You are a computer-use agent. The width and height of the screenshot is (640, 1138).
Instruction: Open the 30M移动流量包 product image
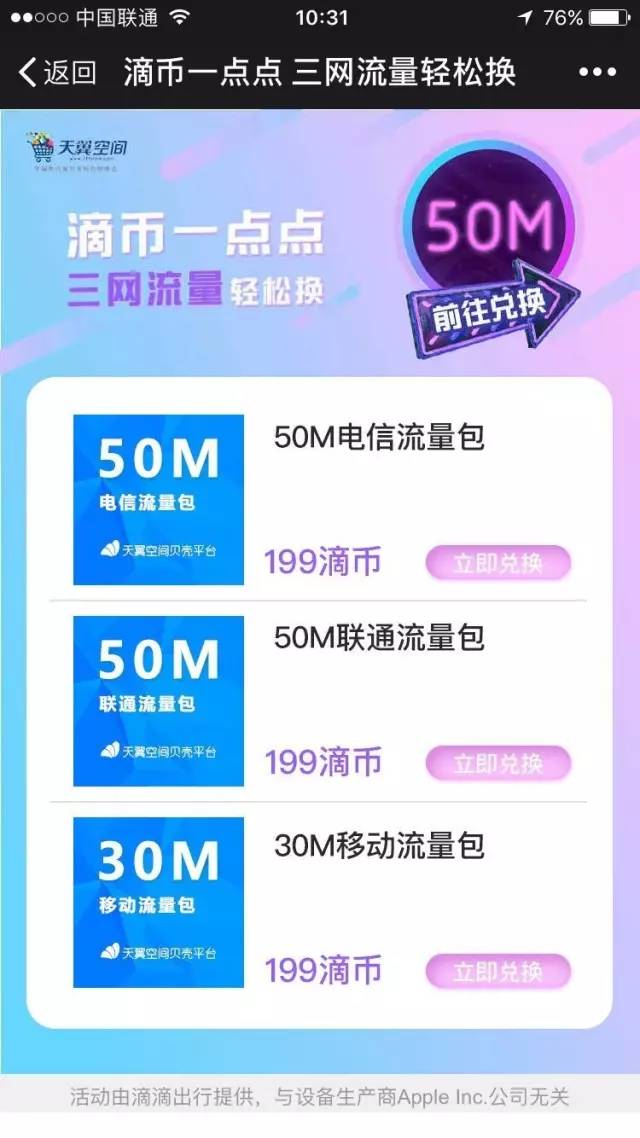(x=158, y=902)
